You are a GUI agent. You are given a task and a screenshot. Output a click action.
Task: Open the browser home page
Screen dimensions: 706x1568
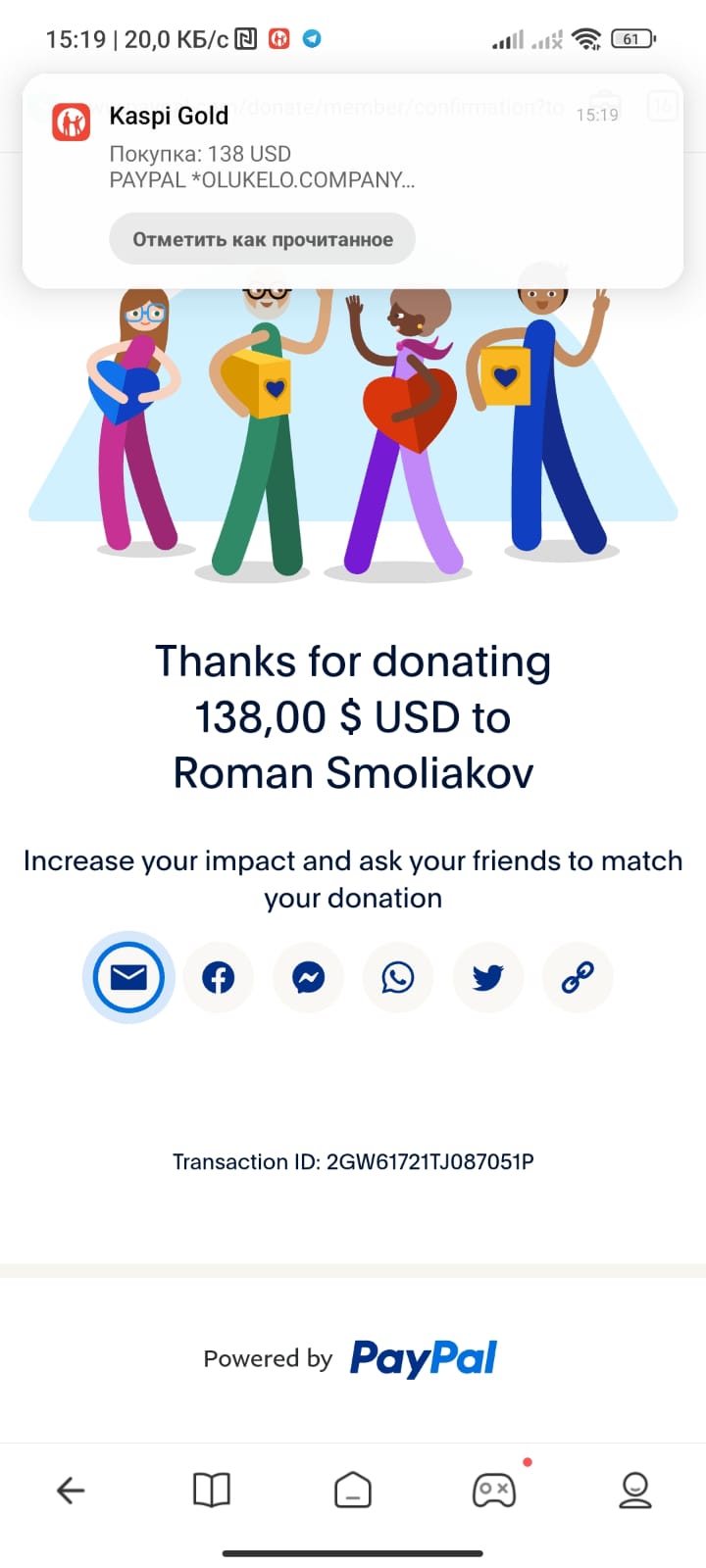(x=353, y=1491)
